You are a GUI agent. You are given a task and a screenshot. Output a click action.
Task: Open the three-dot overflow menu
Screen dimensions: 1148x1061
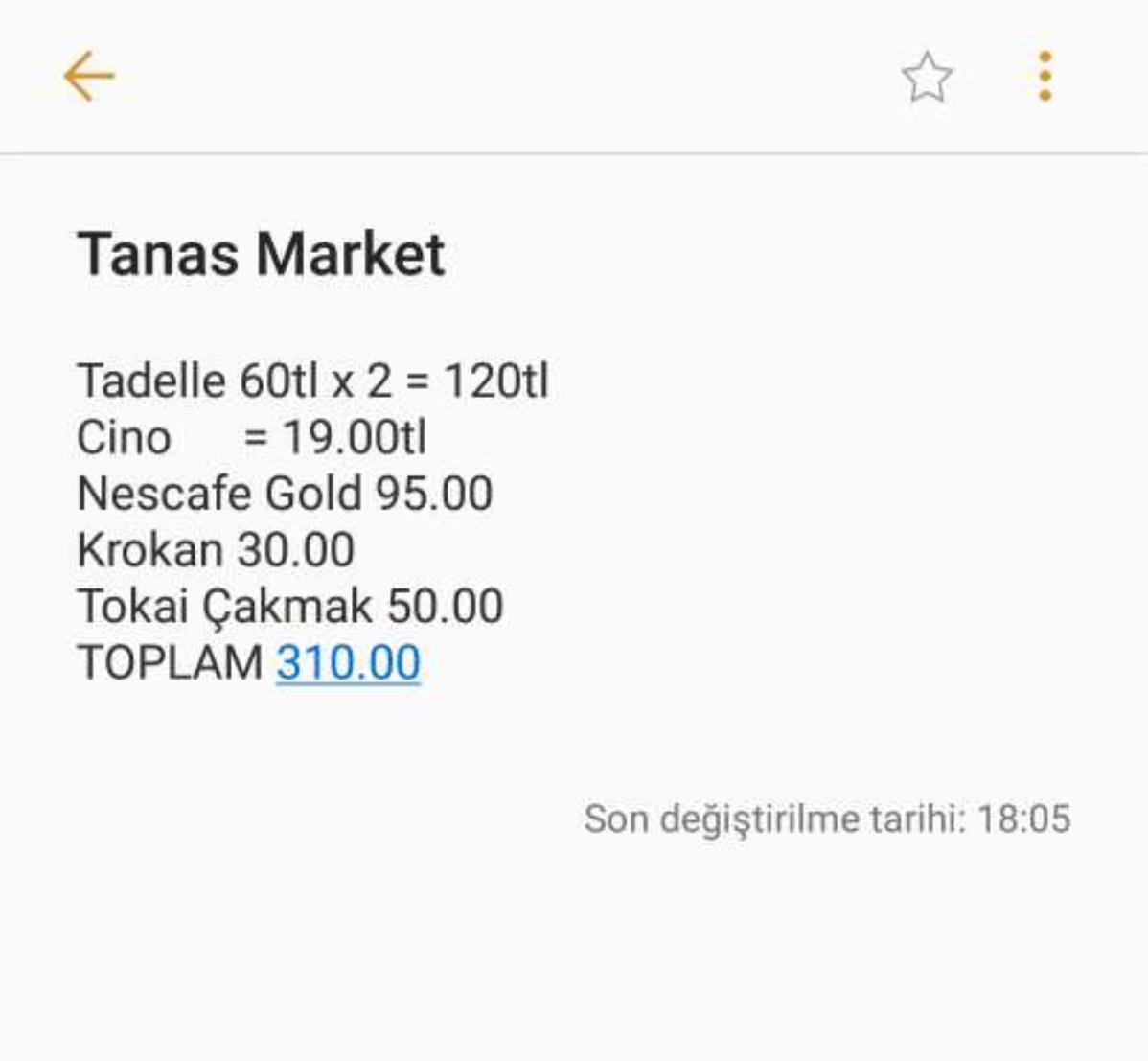[1045, 77]
